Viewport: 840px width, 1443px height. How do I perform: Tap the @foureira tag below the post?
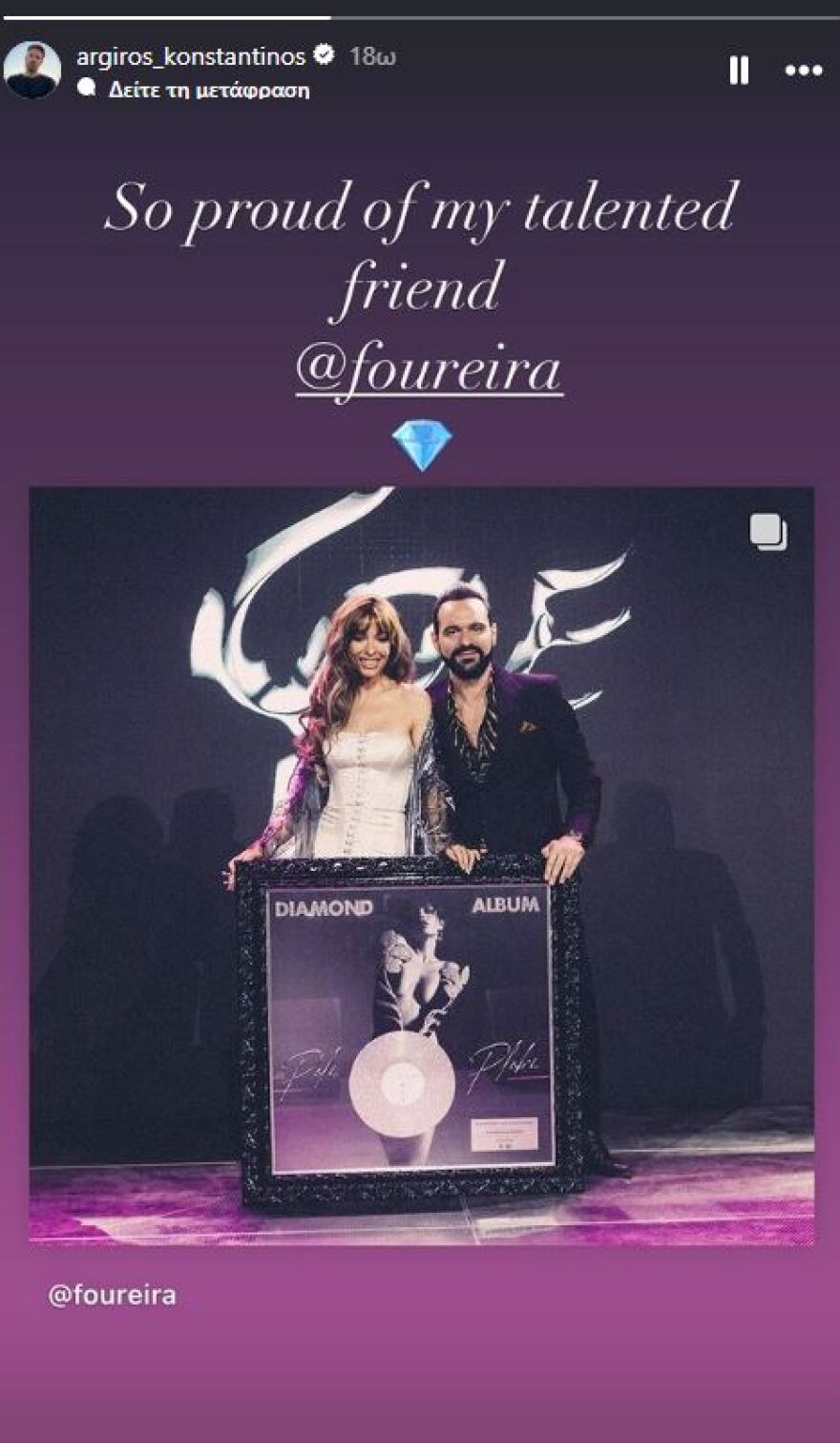pyautogui.click(x=113, y=1295)
